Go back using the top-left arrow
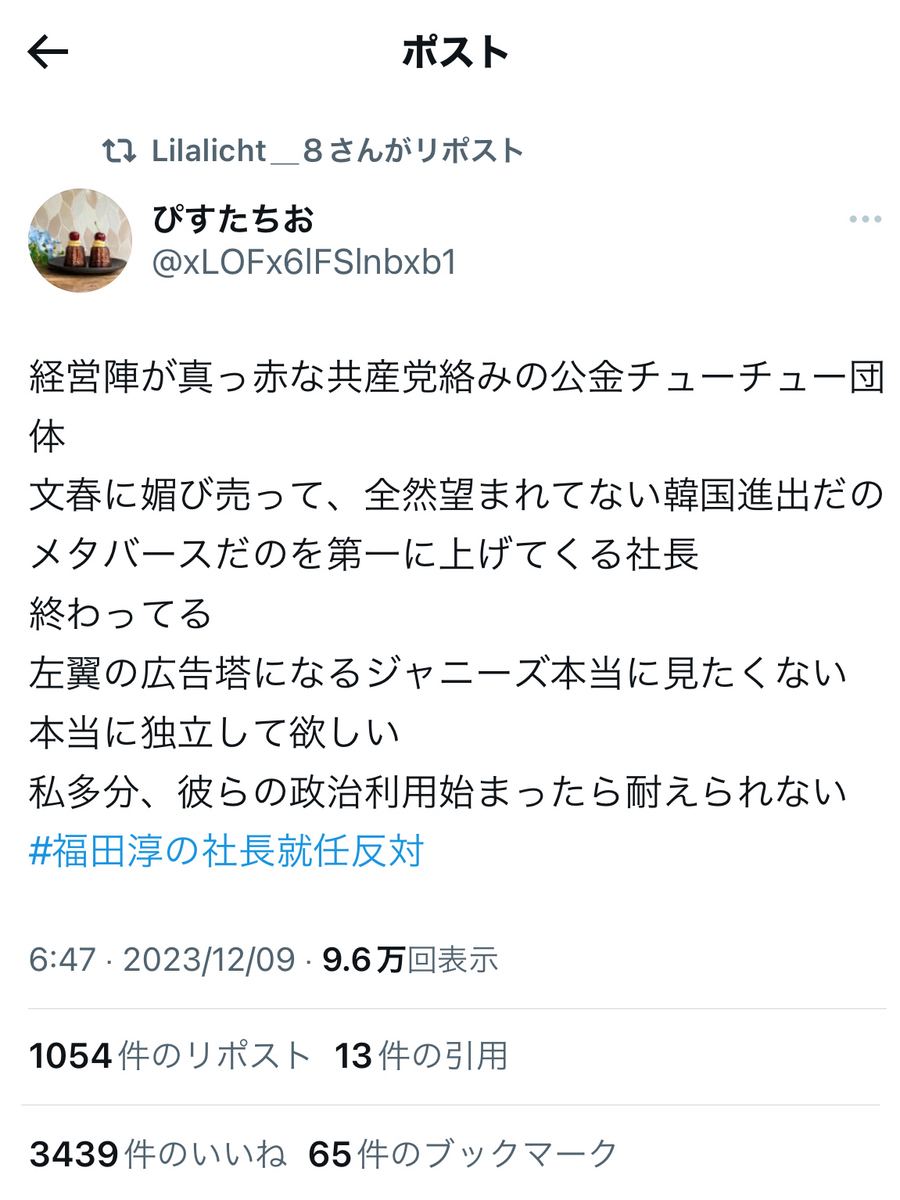Screen dimensions: 900x1200 coord(48,53)
